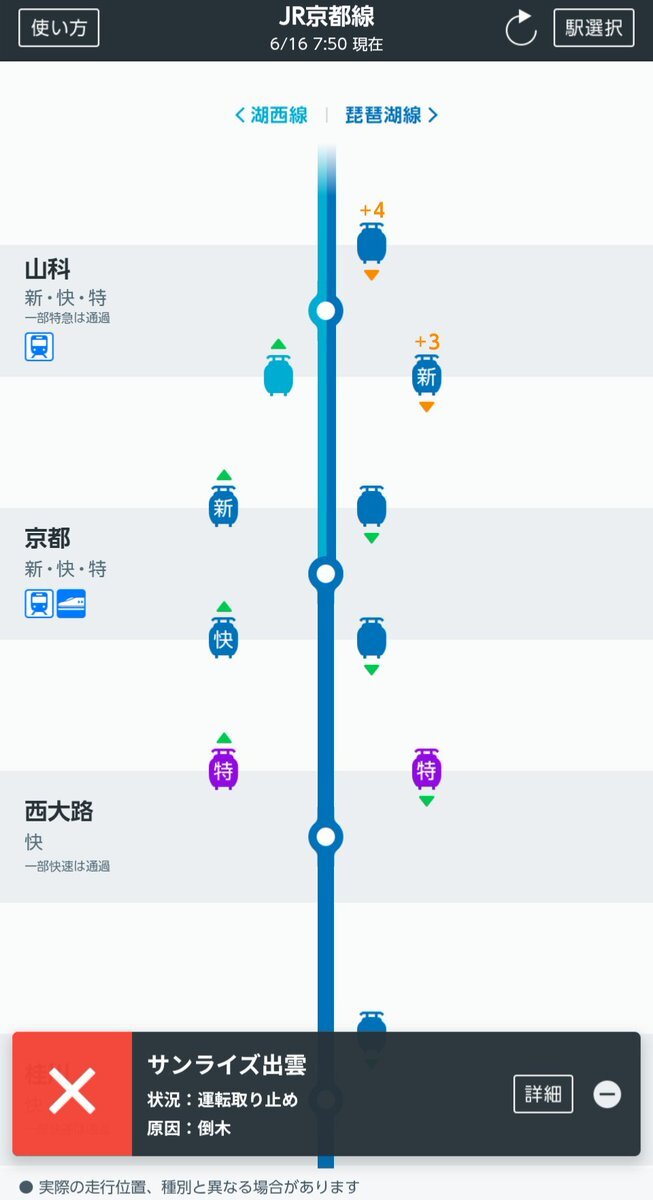This screenshot has height=1200, width=653.
Task: Open 詳細 for サンライズ出雲 notice
Action: pyautogui.click(x=543, y=1094)
